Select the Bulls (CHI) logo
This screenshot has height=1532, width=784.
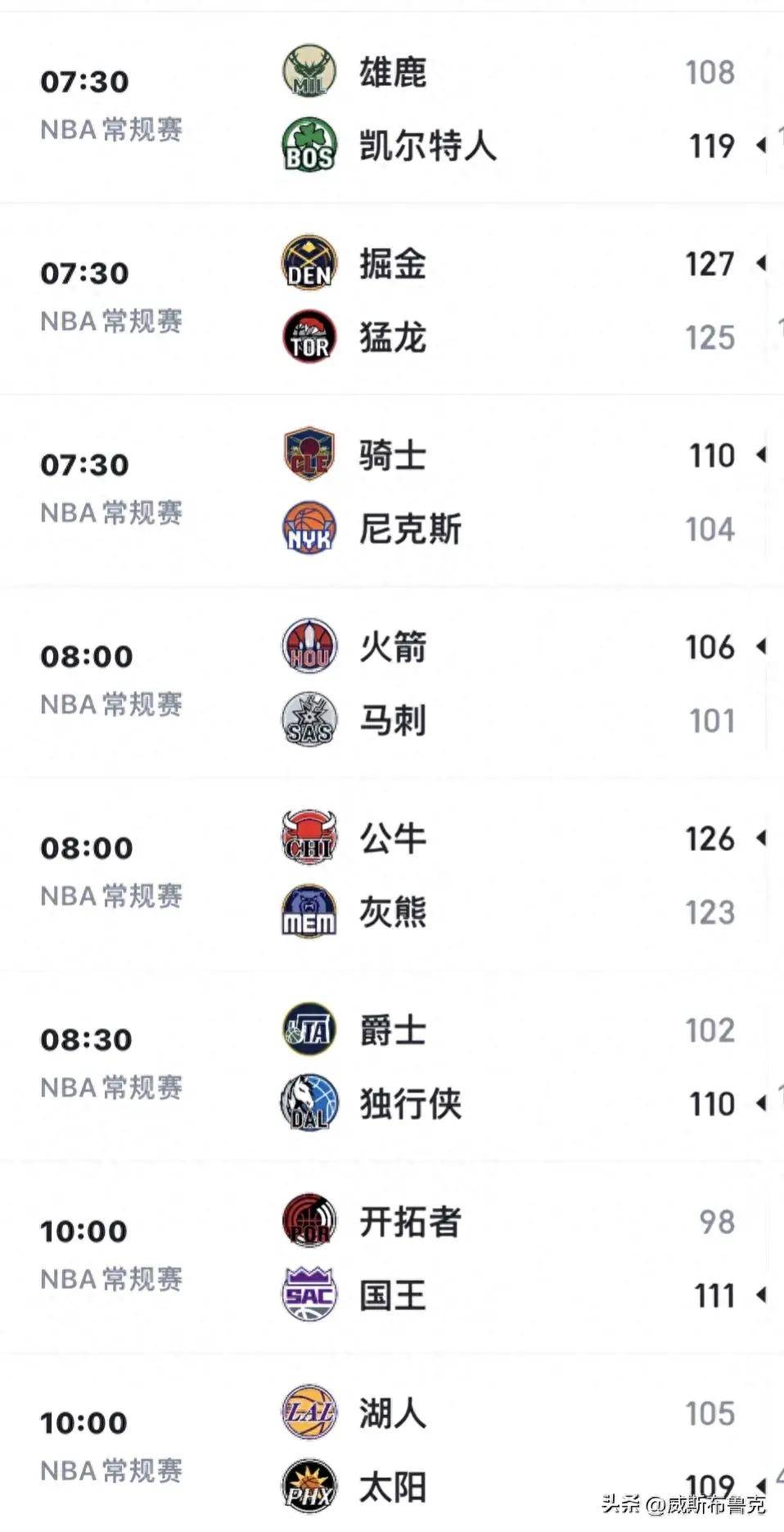(307, 838)
